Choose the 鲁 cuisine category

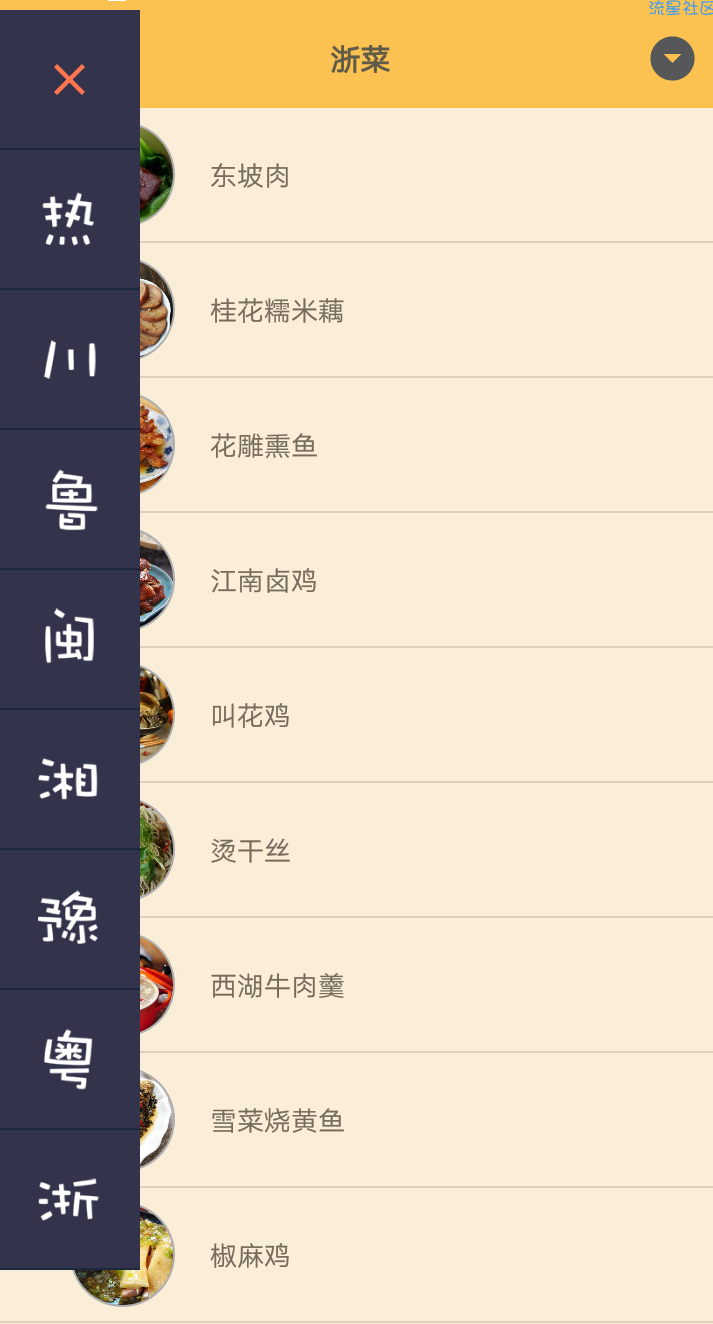[69, 500]
